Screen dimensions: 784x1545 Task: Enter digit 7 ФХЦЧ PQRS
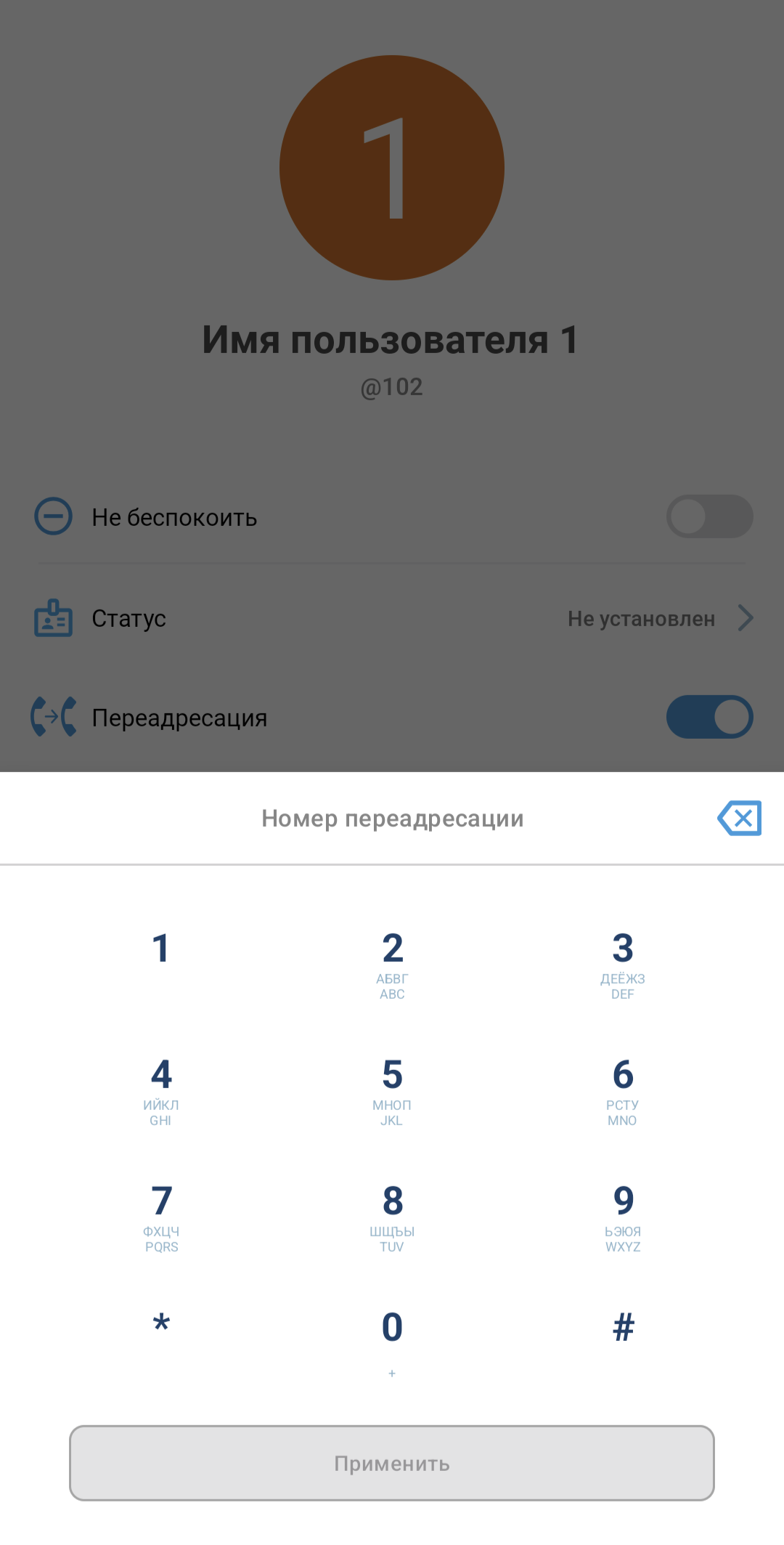(161, 1216)
